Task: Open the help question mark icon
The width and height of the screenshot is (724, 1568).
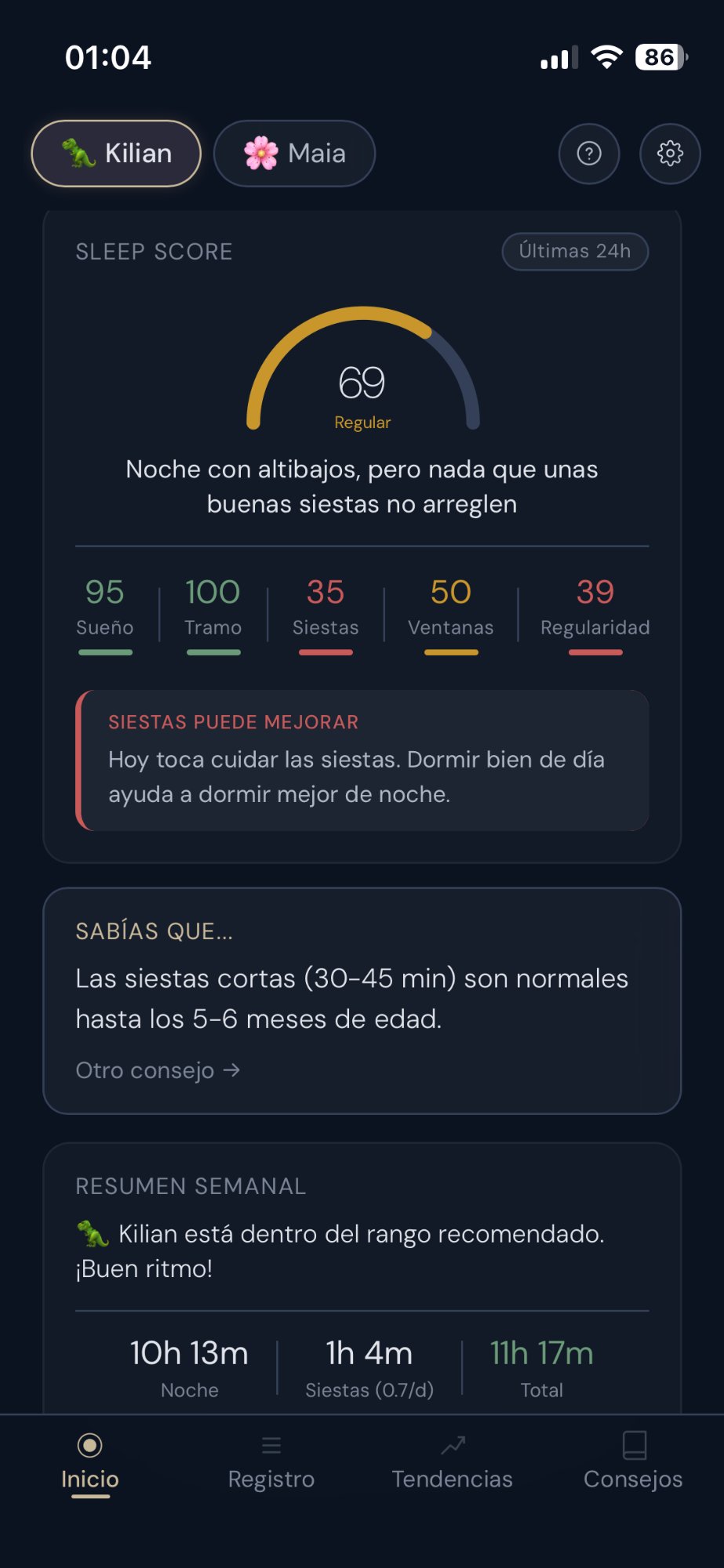Action: 589,154
